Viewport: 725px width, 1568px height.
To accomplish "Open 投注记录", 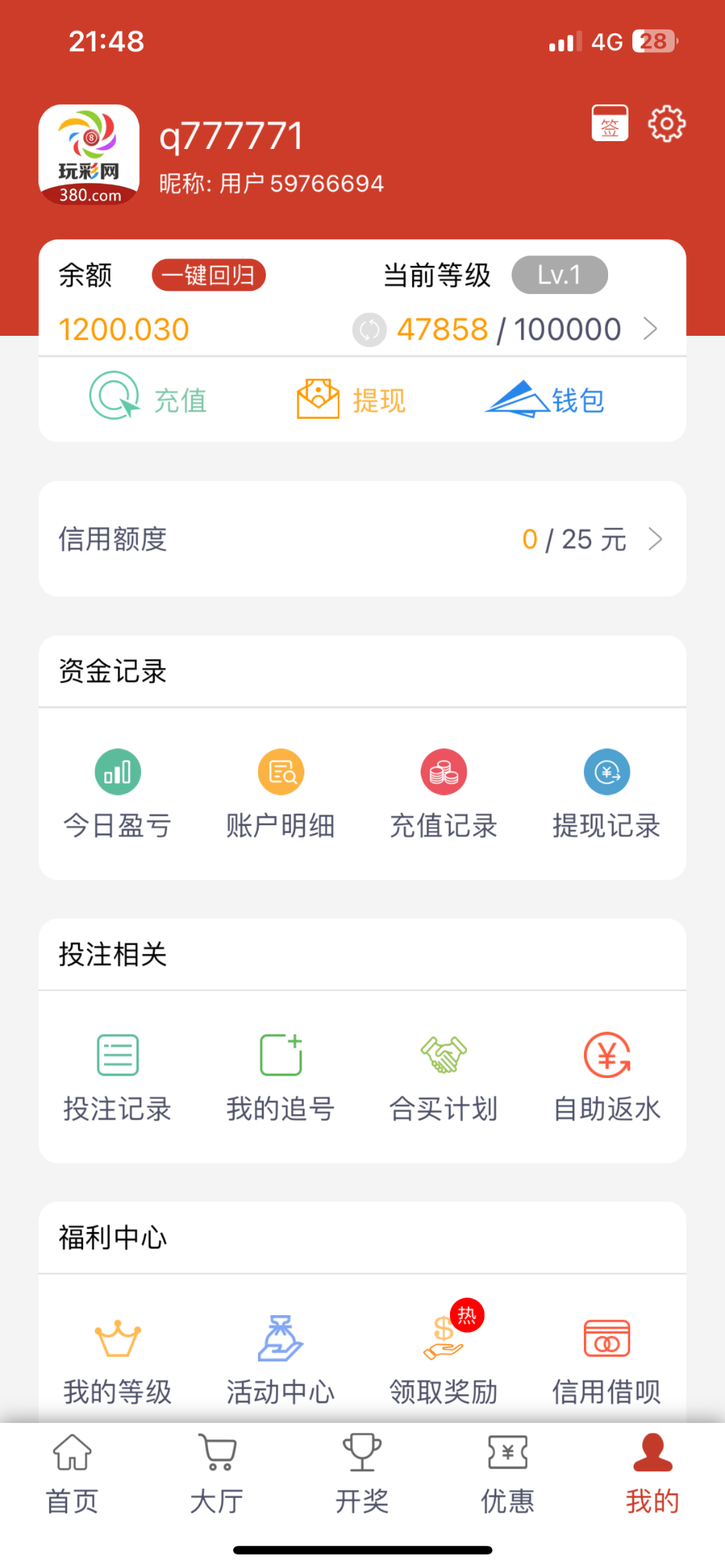I will 118,1076.
